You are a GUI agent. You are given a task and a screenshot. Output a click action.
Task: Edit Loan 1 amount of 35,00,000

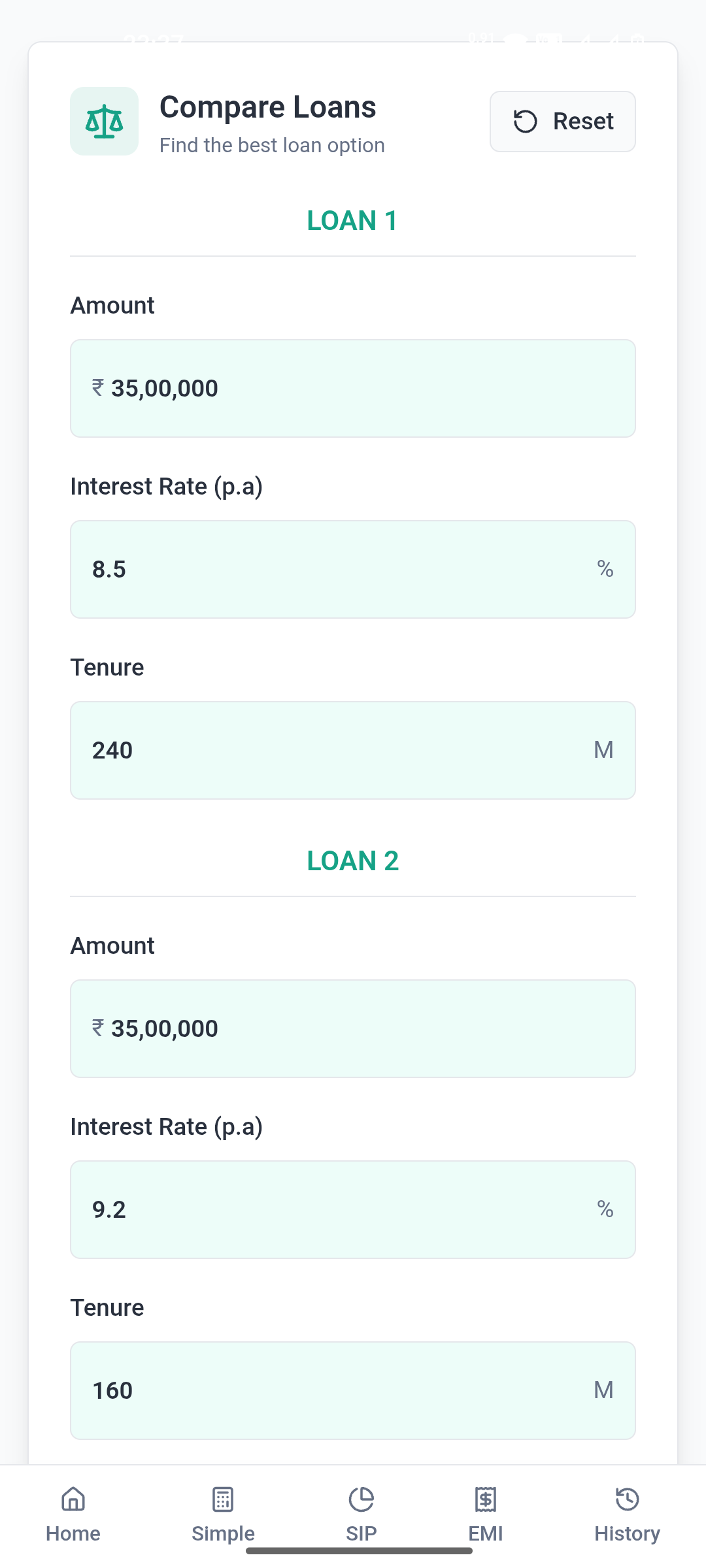(x=353, y=388)
